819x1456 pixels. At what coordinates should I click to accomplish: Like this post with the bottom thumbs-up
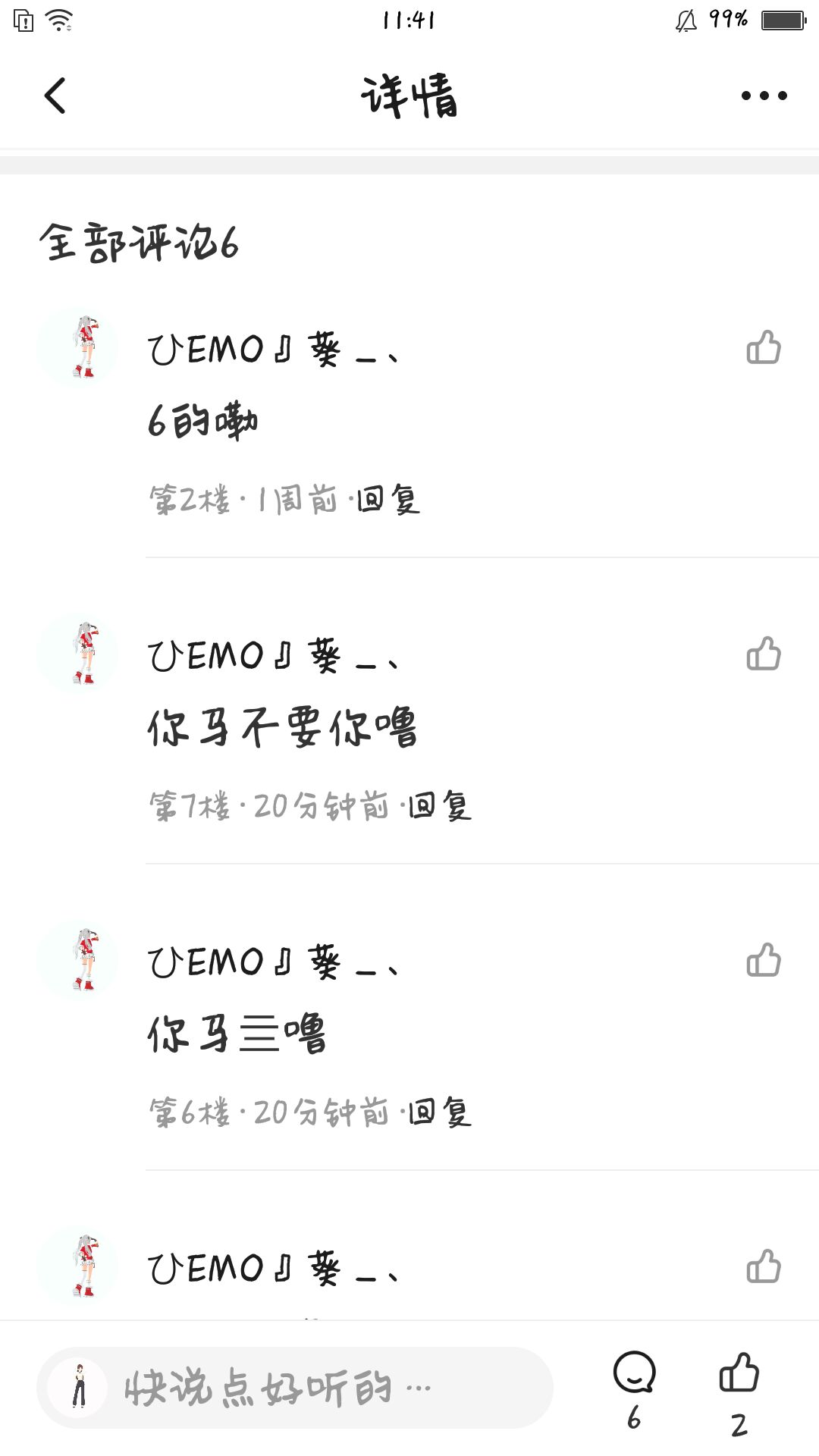739,1374
